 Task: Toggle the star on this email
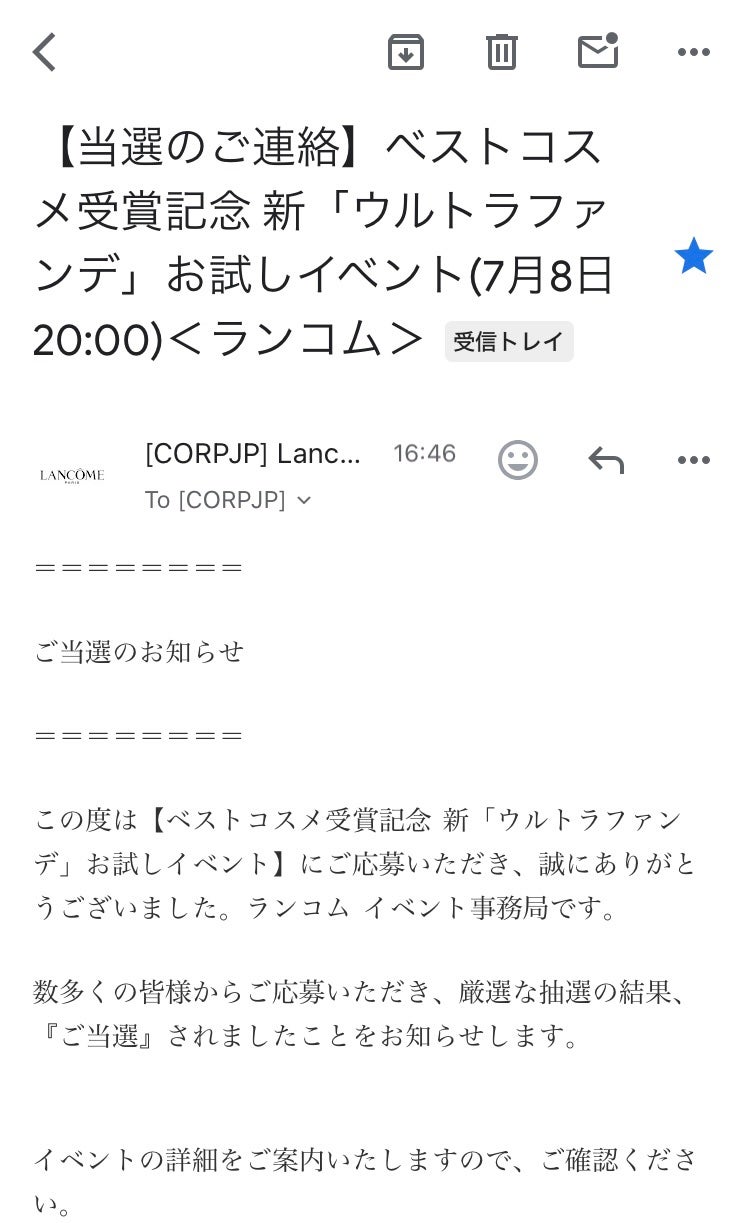point(695,257)
